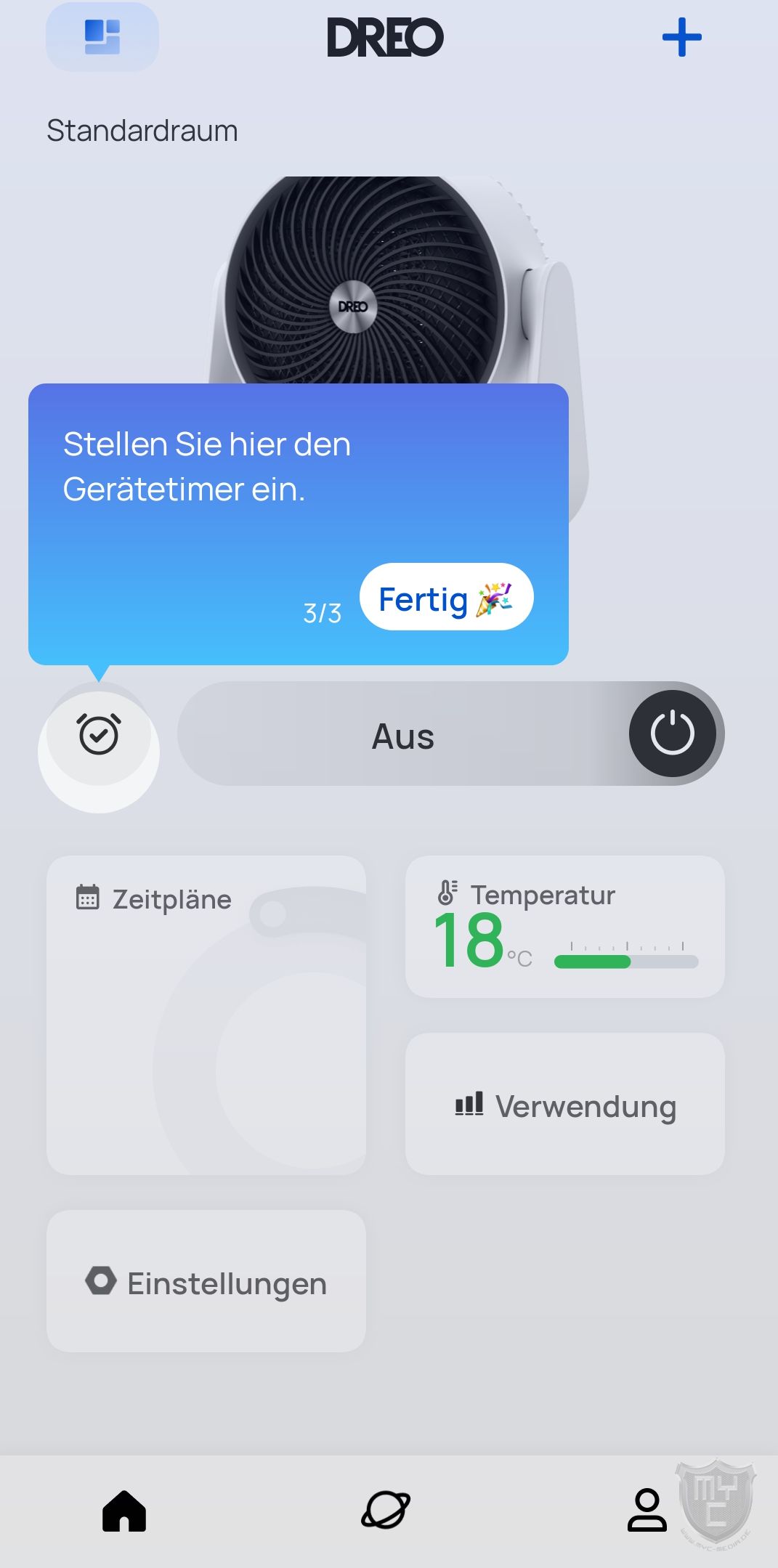Open the device timer alarm icon

point(99,734)
